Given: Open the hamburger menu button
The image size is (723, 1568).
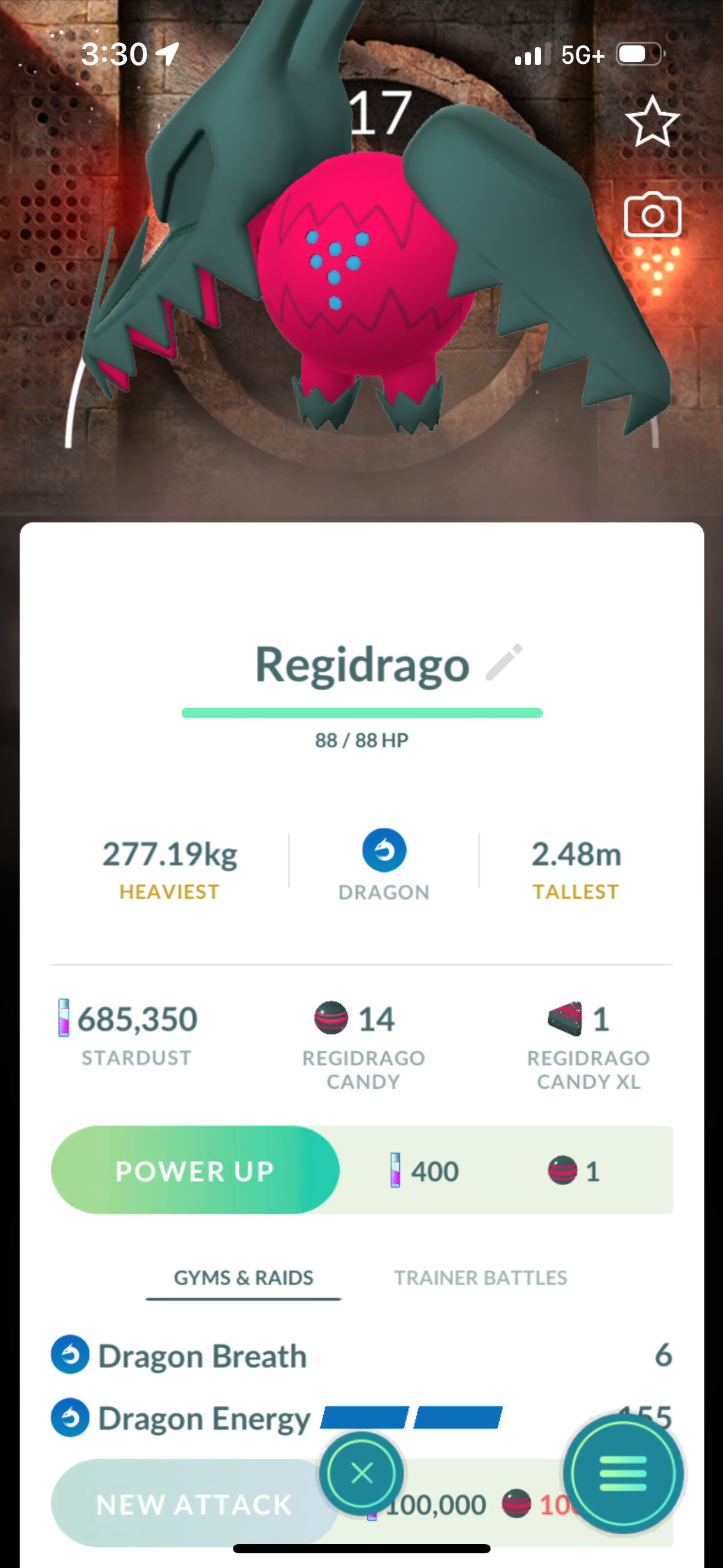Looking at the screenshot, I should click(x=624, y=1475).
